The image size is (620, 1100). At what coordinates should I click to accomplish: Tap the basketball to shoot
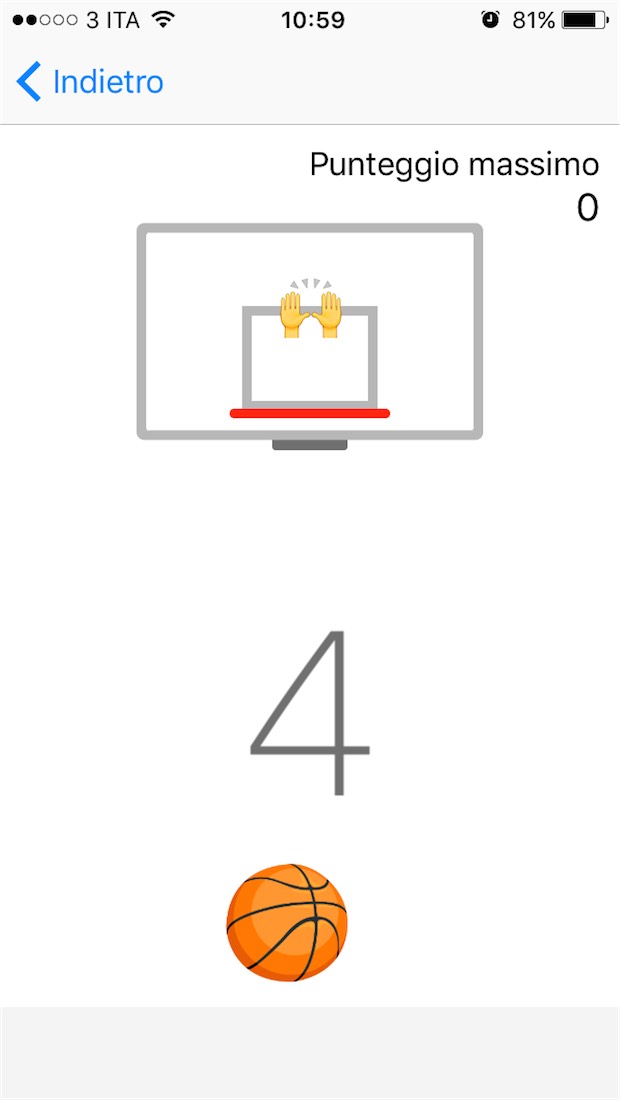pyautogui.click(x=287, y=922)
